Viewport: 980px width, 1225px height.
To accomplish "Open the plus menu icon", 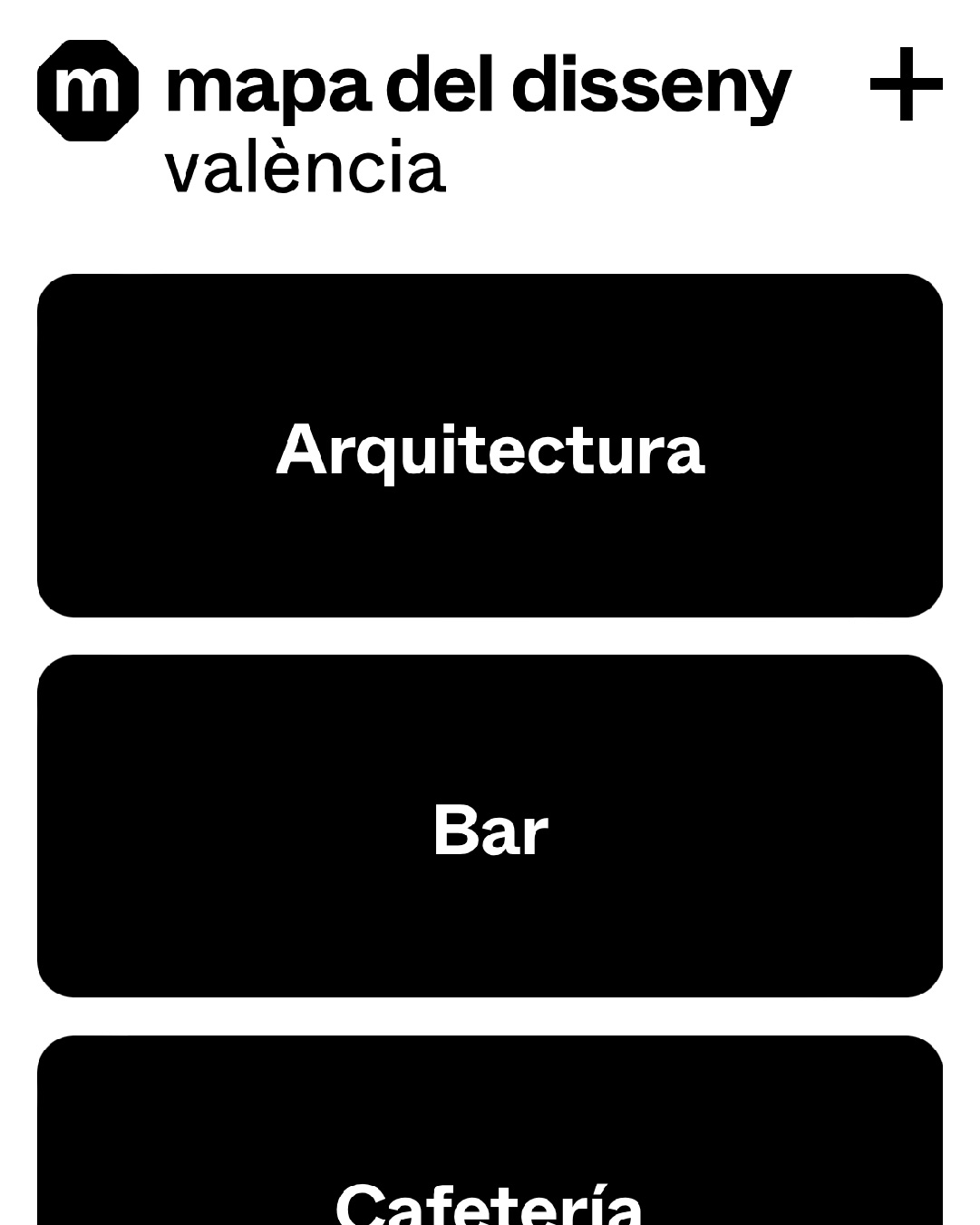I will [x=906, y=84].
